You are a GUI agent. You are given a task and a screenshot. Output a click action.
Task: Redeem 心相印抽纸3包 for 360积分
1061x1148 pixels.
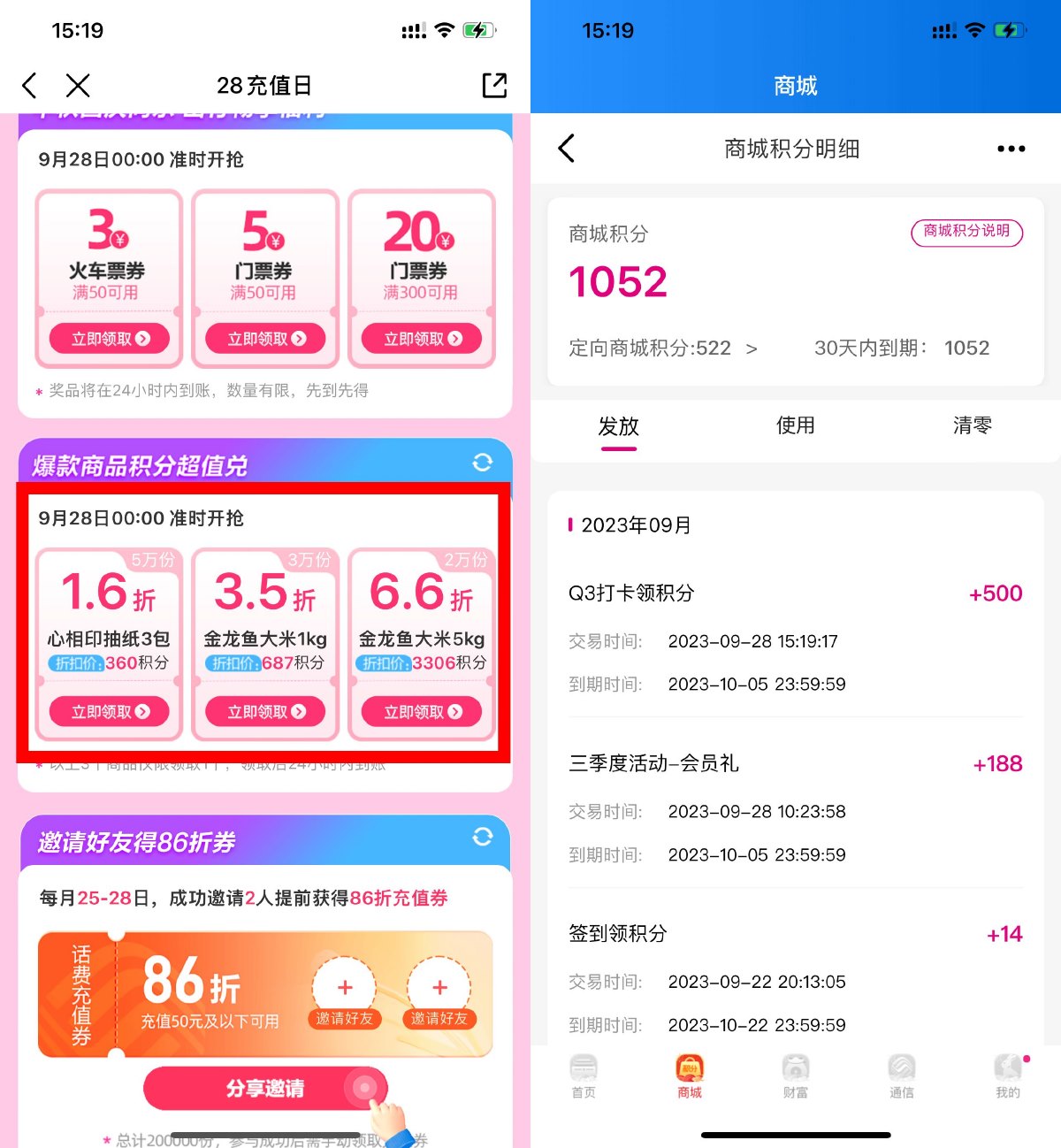pyautogui.click(x=109, y=711)
